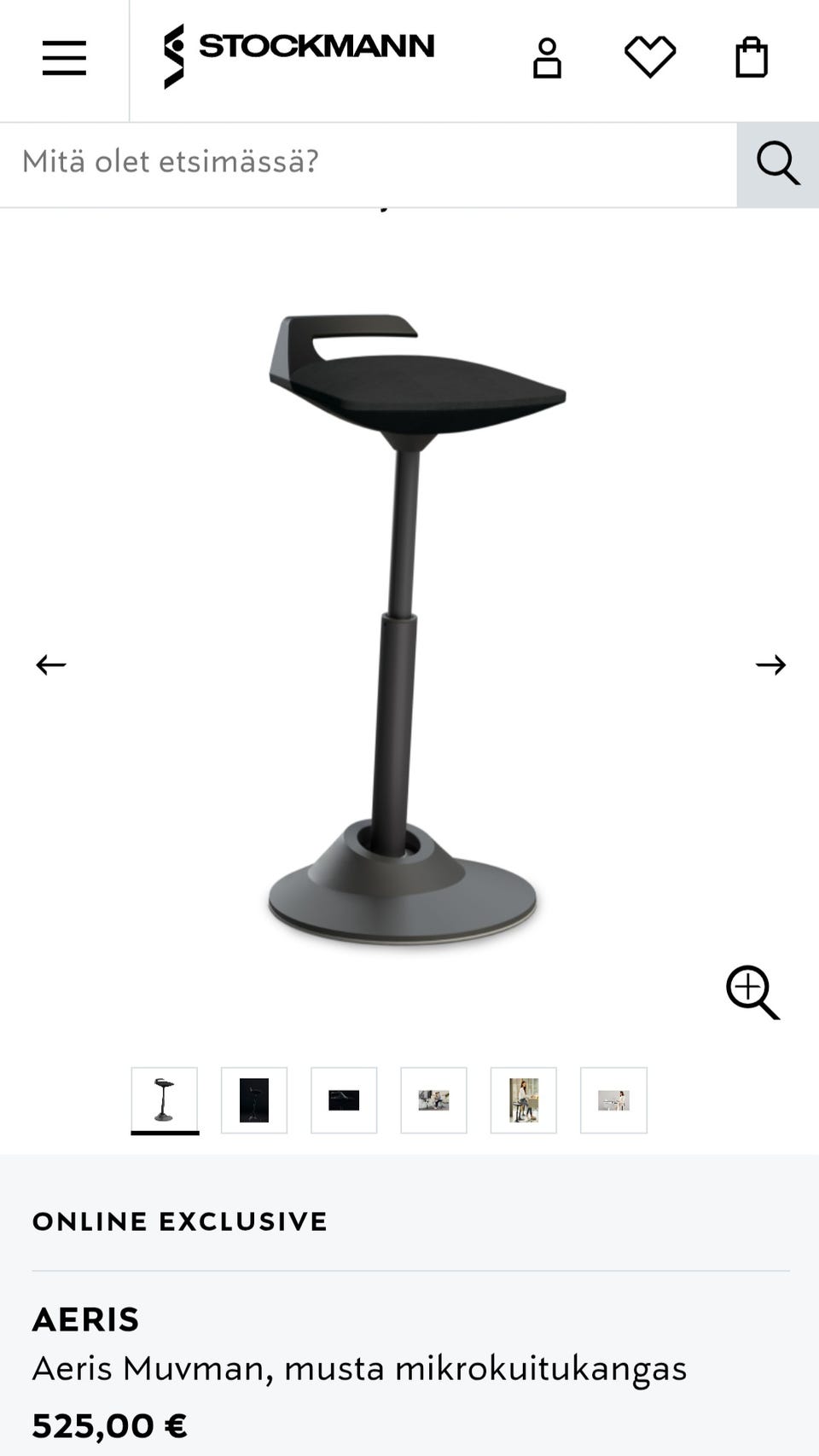The height and width of the screenshot is (1456, 819).
Task: Select the sixth thumbnail image
Action: coord(613,1100)
